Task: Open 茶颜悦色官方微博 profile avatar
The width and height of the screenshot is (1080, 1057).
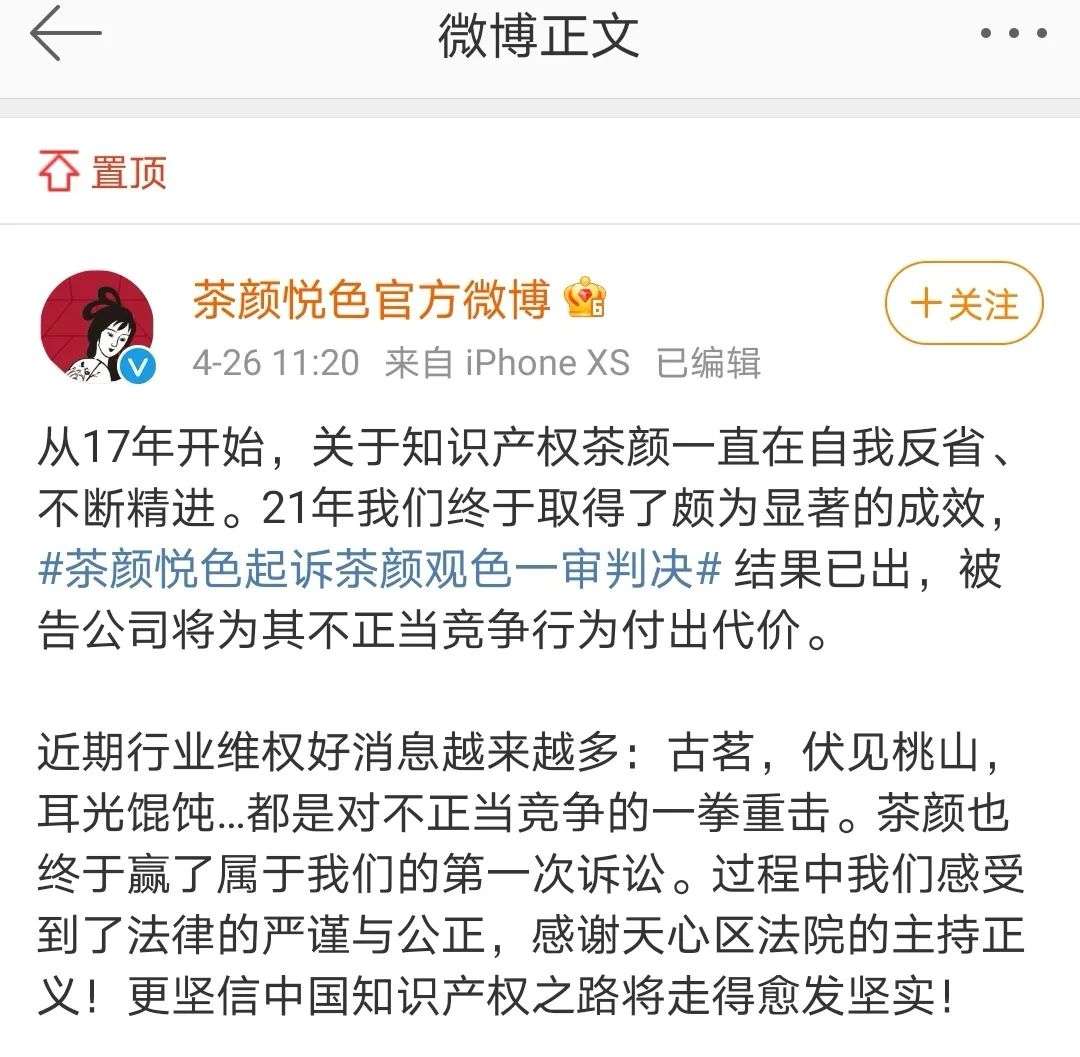Action: [x=97, y=325]
